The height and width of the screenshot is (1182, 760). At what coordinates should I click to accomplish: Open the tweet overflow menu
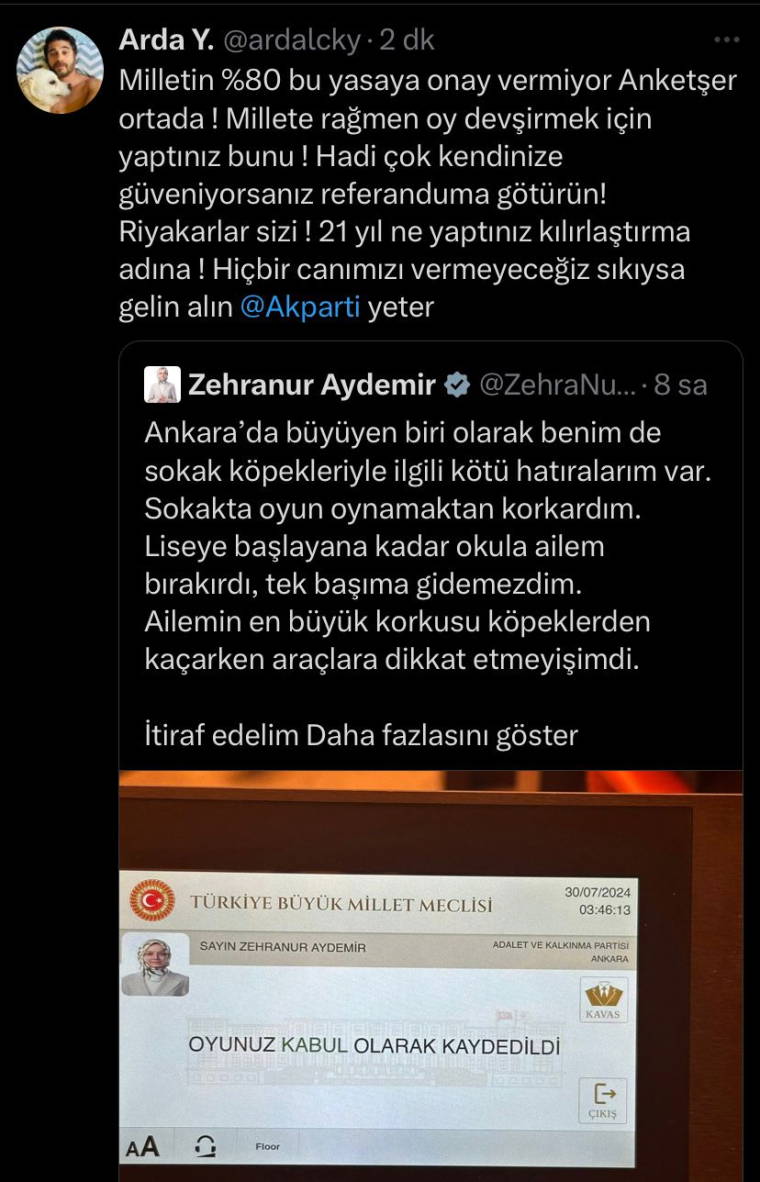click(725, 40)
